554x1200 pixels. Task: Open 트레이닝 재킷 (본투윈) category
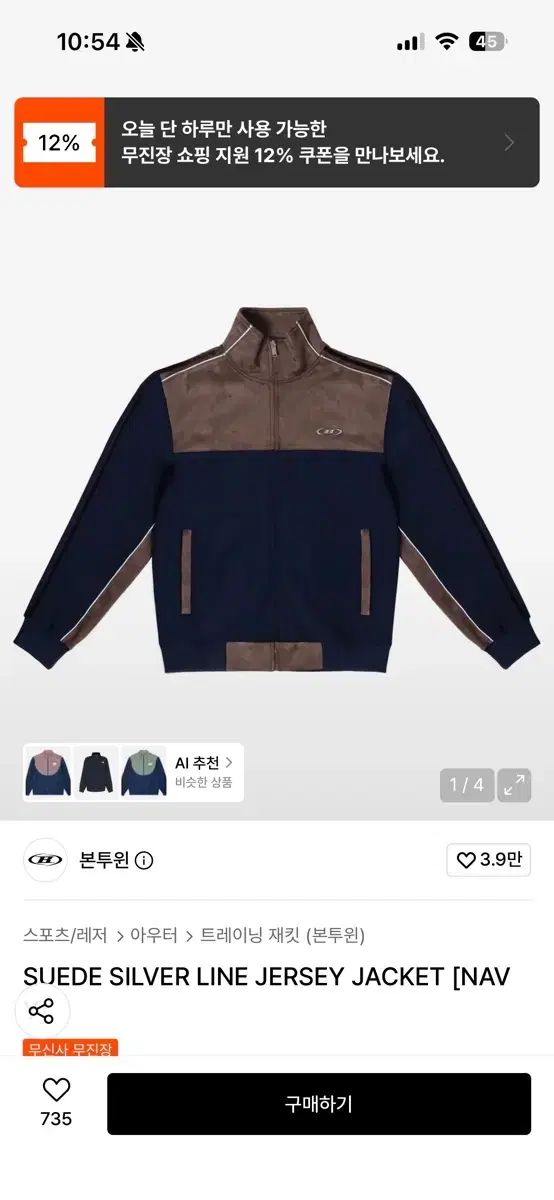[x=282, y=936]
